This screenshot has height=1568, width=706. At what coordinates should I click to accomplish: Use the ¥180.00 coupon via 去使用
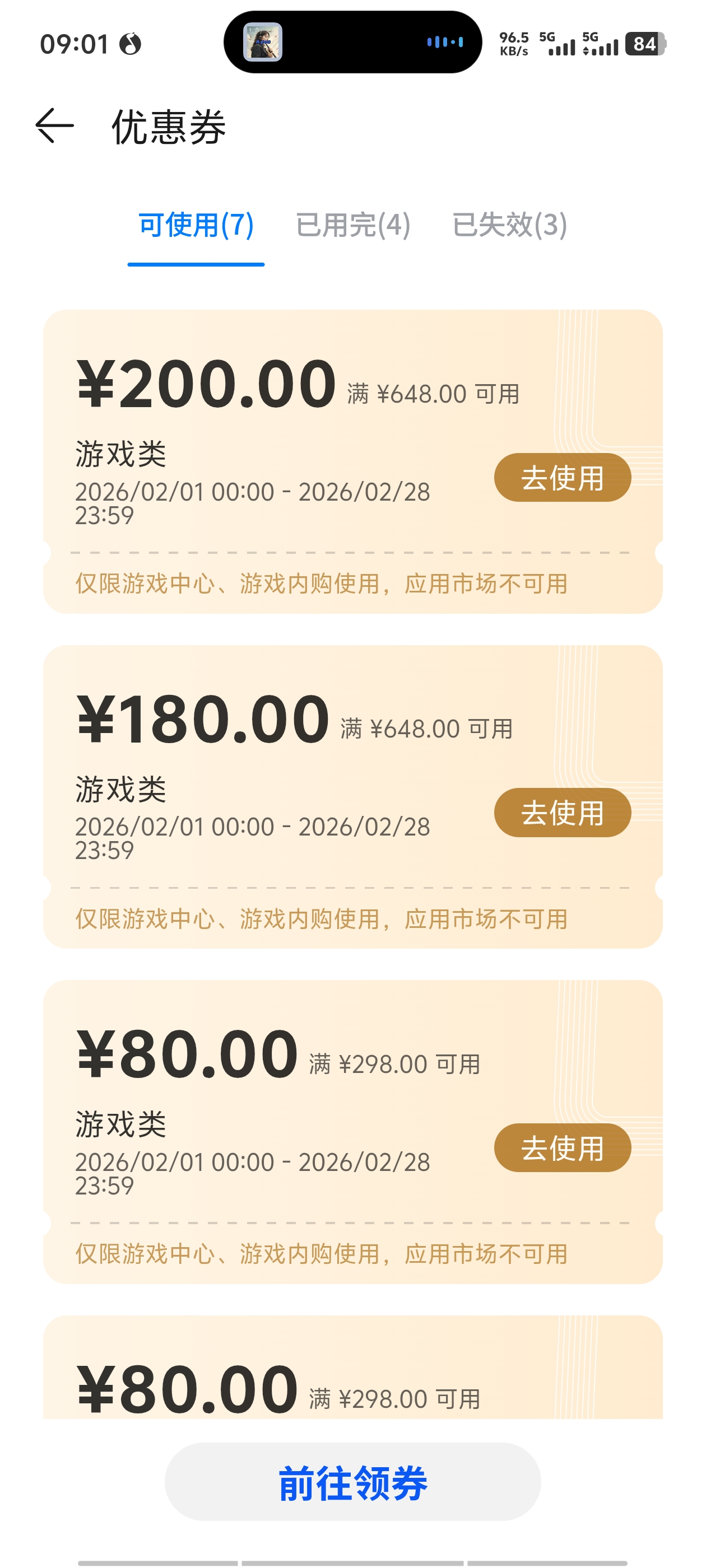(561, 813)
